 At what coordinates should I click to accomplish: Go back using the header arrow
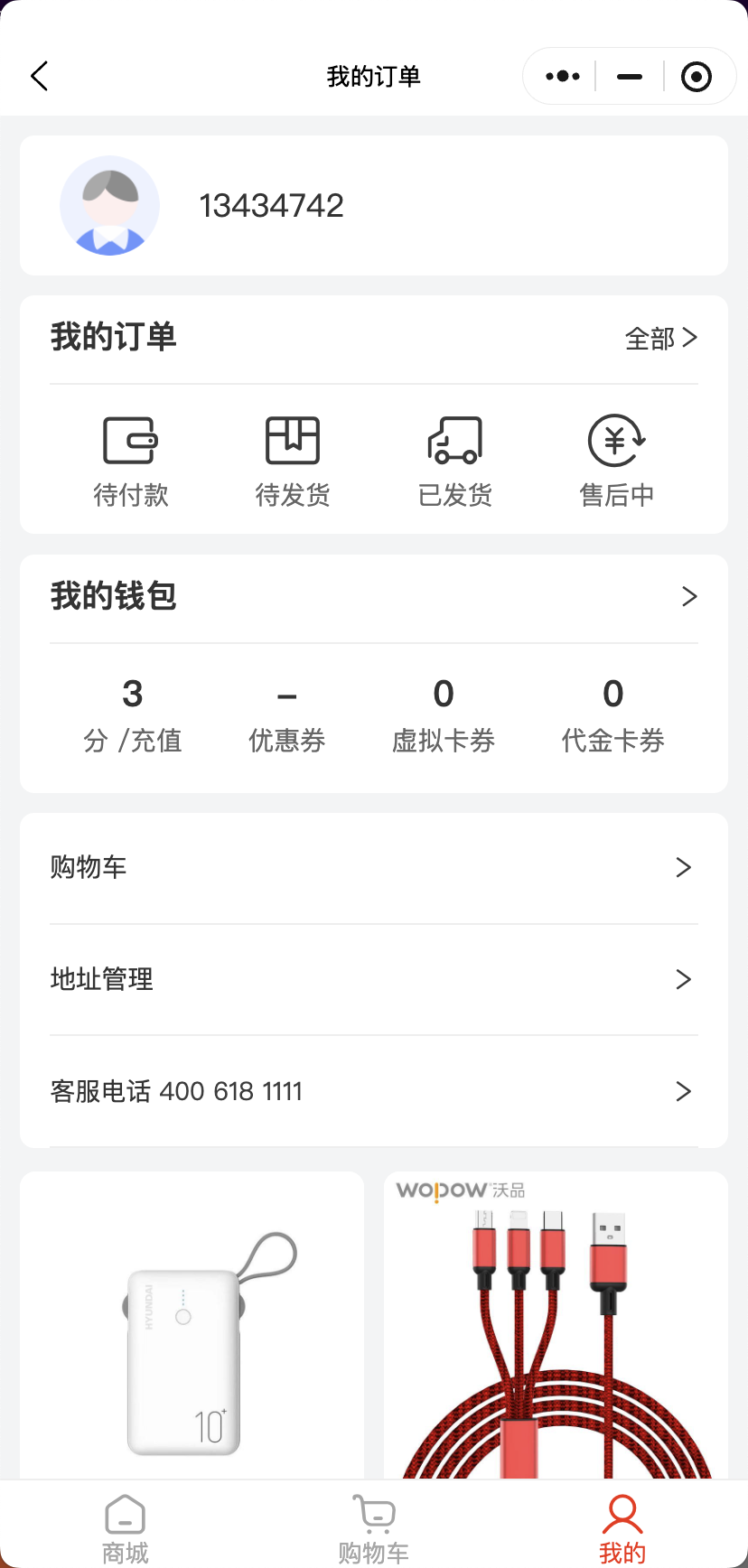[x=40, y=77]
